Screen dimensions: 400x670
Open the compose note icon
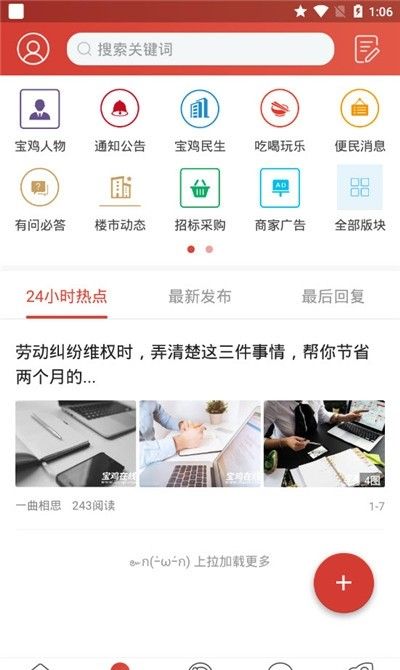click(x=367, y=49)
